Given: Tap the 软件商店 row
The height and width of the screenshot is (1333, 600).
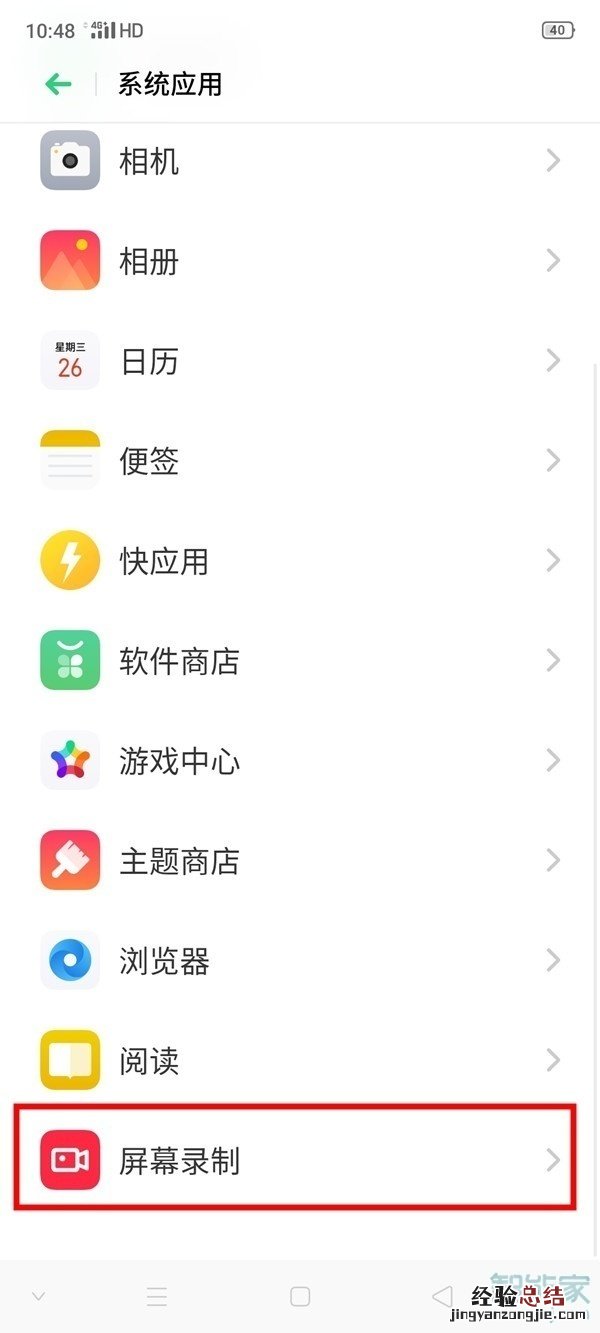Looking at the screenshot, I should coord(300,661).
